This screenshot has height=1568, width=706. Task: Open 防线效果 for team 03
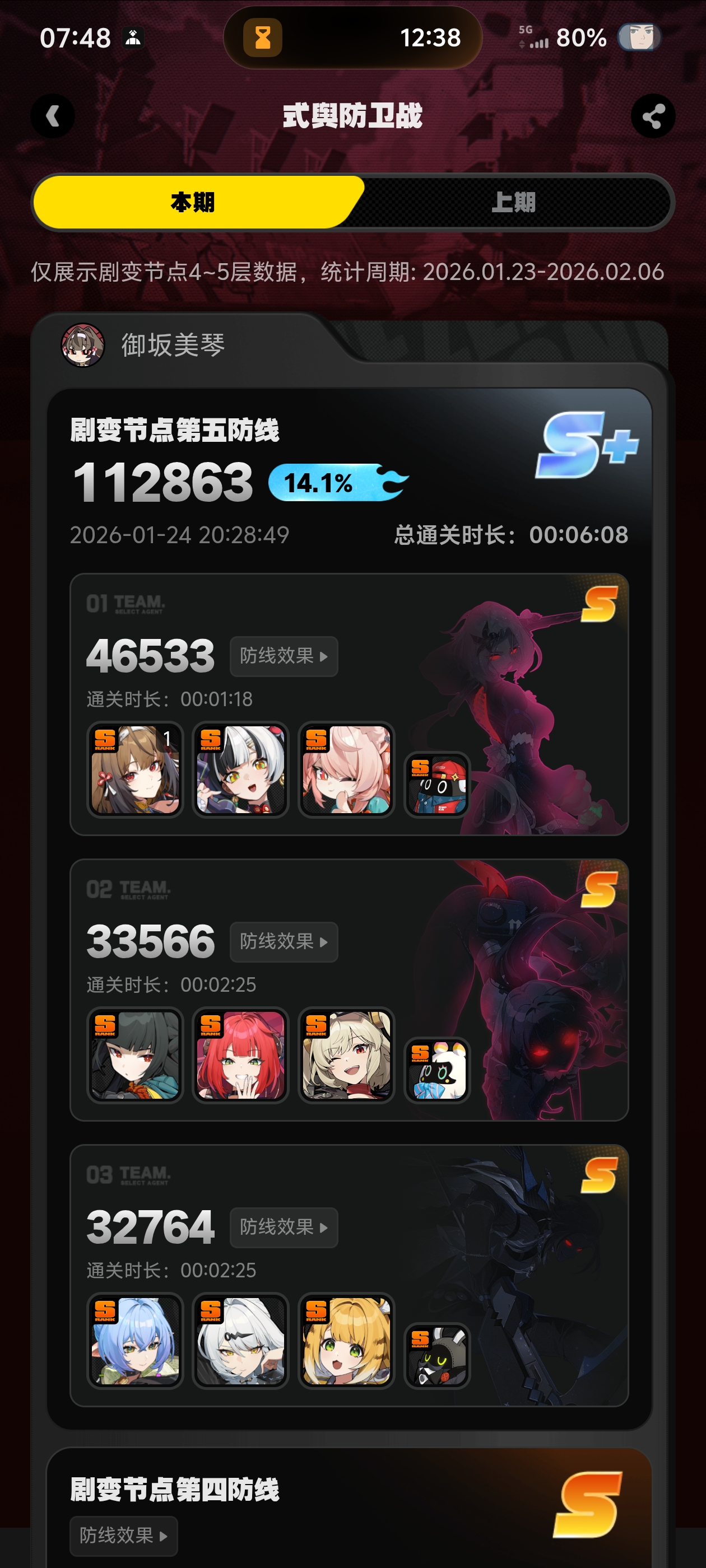coord(284,1227)
